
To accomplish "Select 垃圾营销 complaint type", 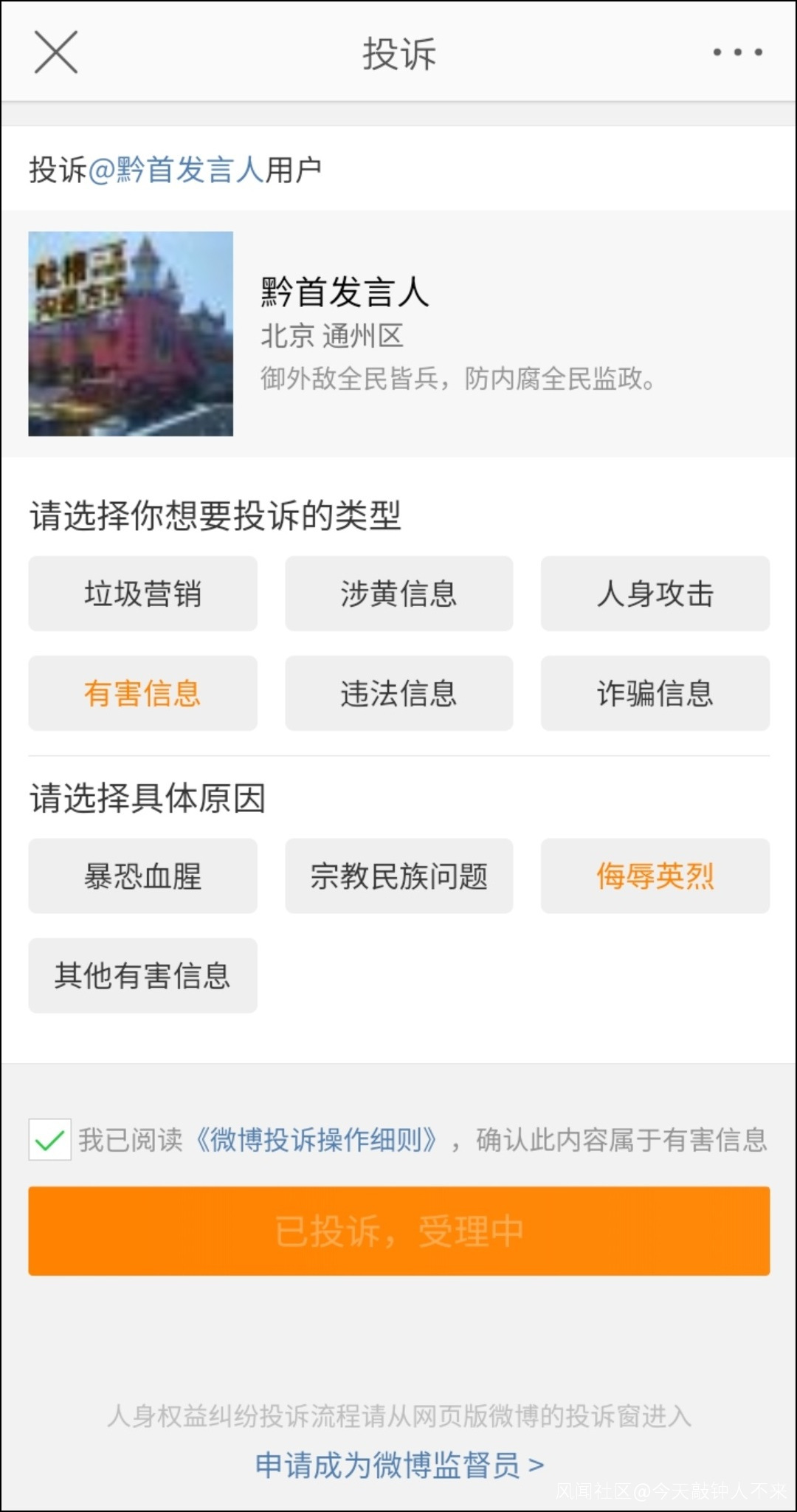I will pyautogui.click(x=142, y=594).
